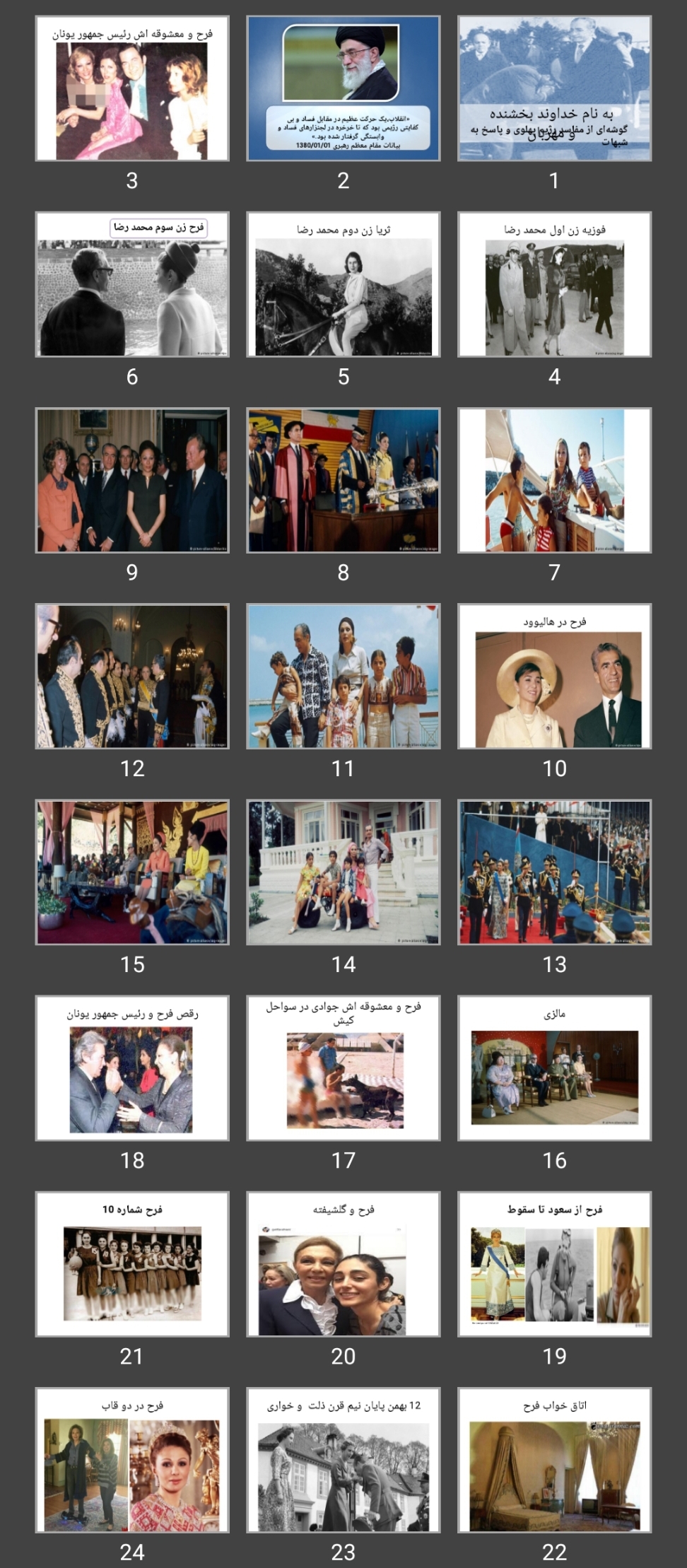Select slide 15 thumbnail
This screenshot has height=1568, width=687.
[132, 872]
